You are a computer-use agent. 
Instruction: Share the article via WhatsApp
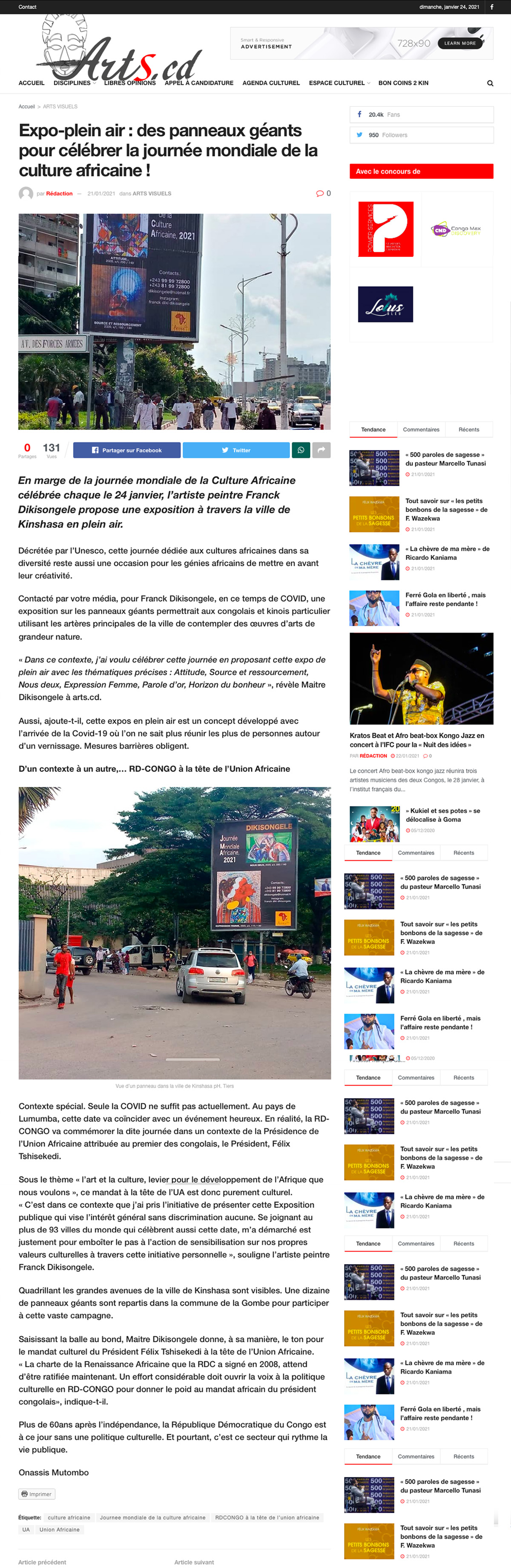pyautogui.click(x=301, y=450)
